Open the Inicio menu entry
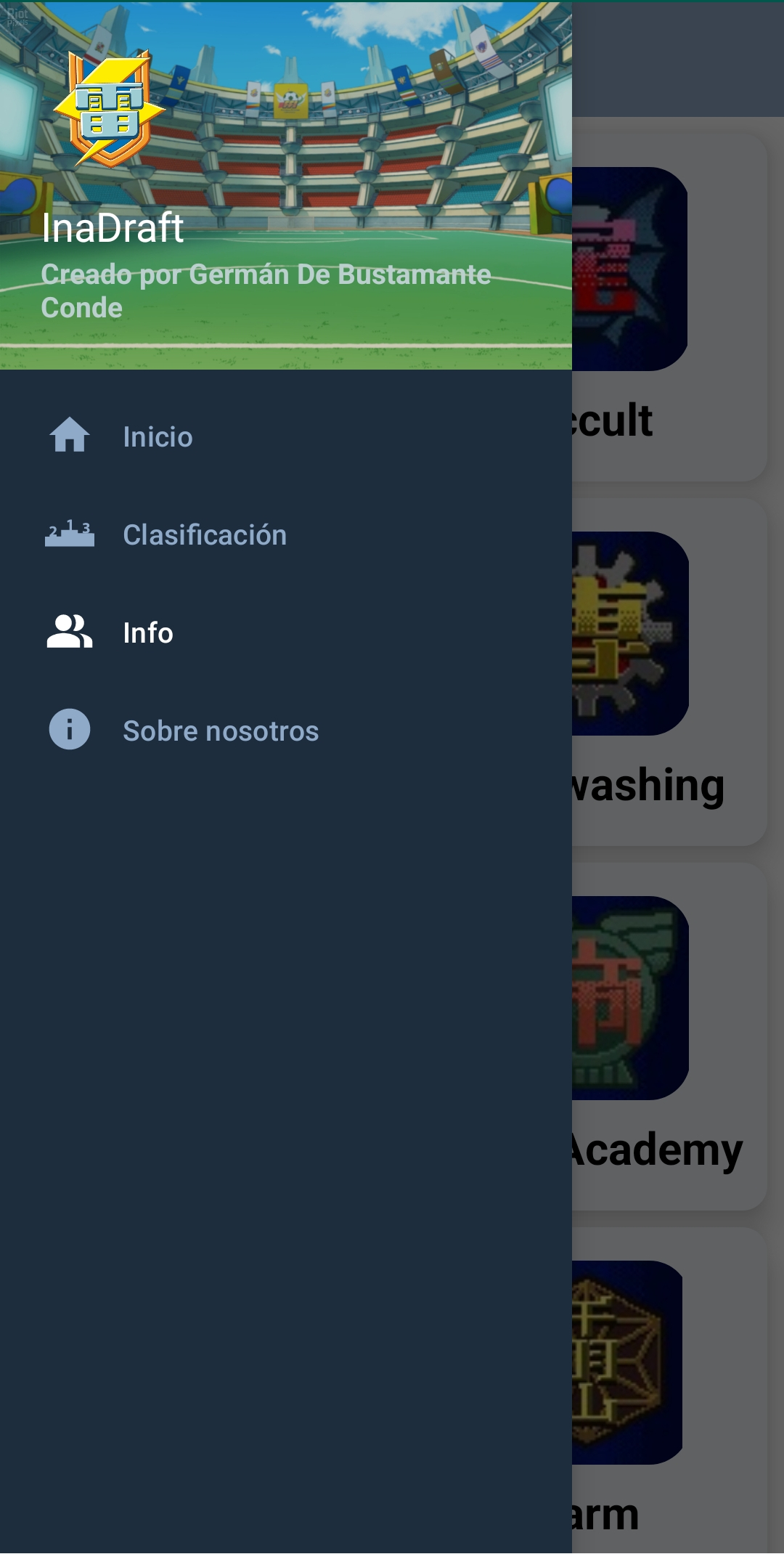The image size is (784, 1554). pos(157,436)
